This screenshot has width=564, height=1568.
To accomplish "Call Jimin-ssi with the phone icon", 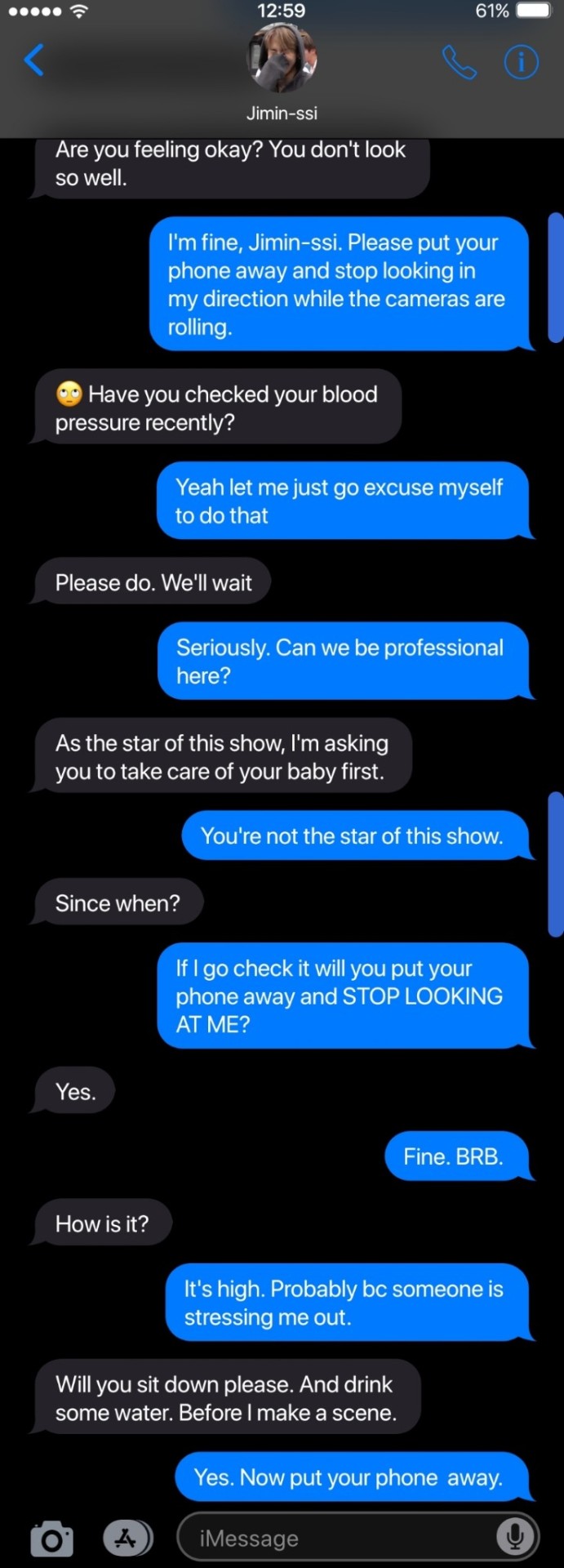I will click(459, 62).
